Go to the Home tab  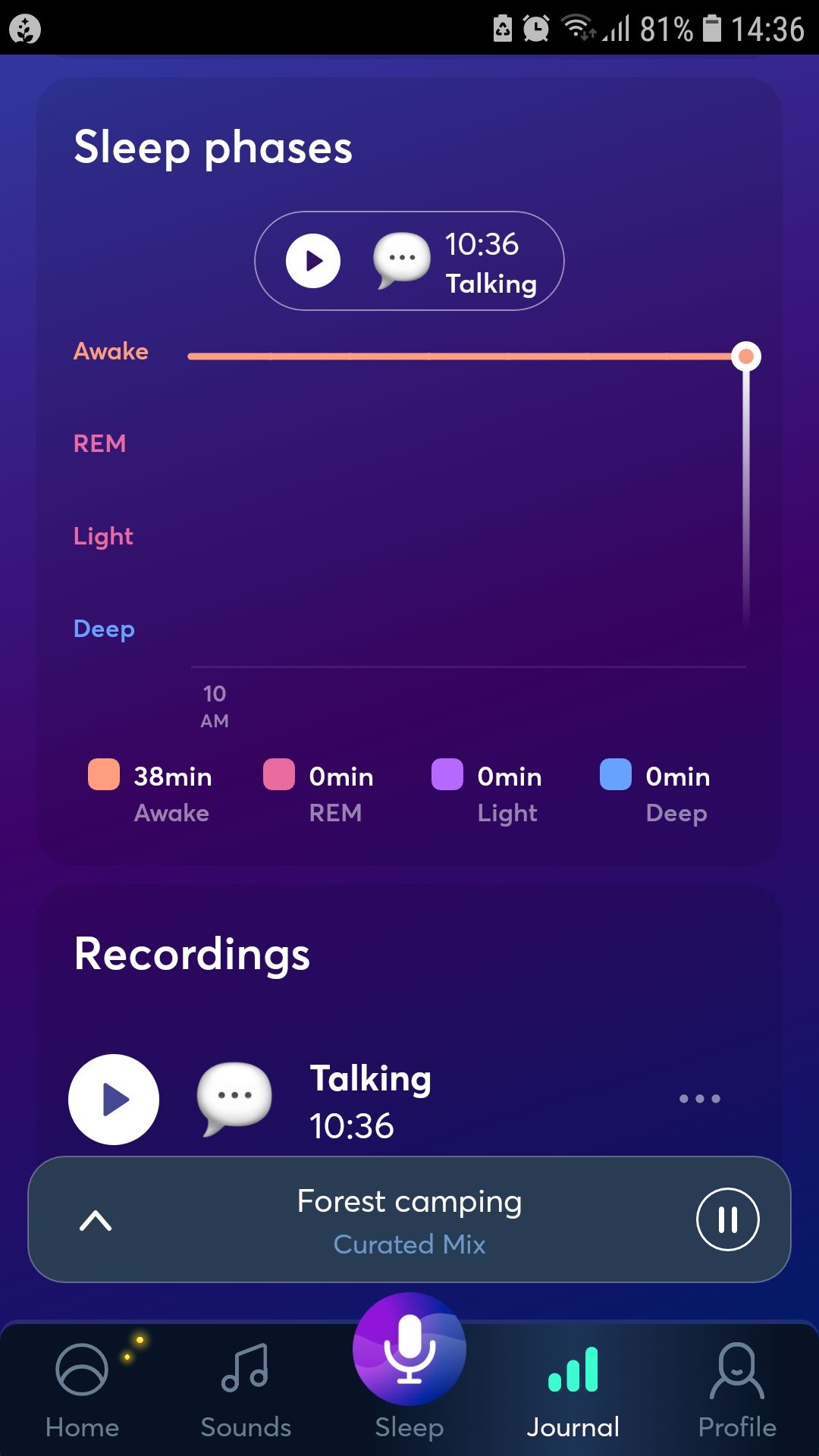(82, 1389)
